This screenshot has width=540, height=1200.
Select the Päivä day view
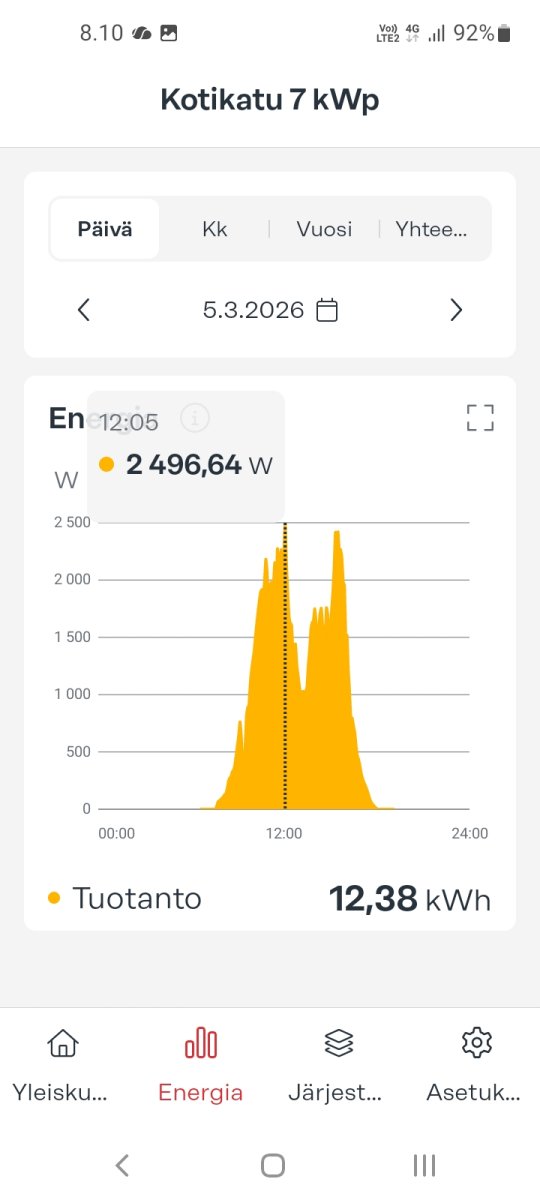click(105, 229)
